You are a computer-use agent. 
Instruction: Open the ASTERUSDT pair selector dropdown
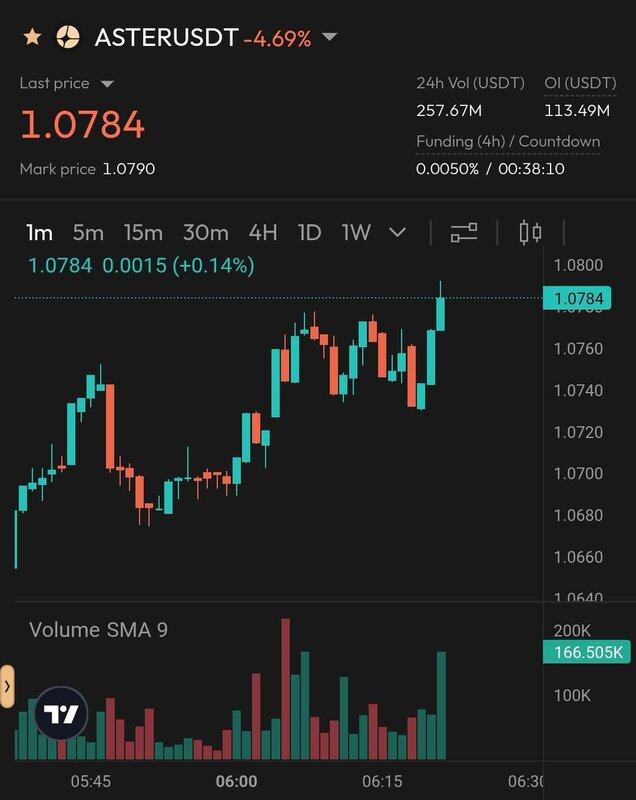click(330, 38)
